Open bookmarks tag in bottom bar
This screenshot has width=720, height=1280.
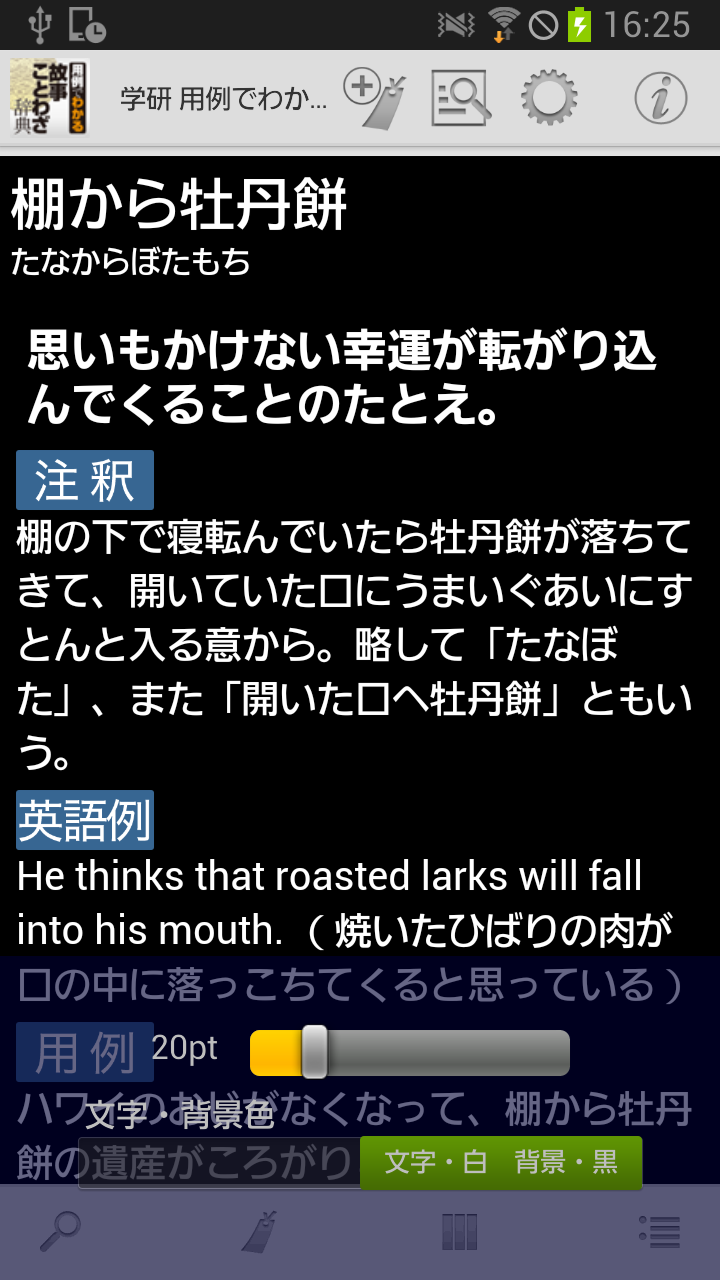pyautogui.click(x=260, y=1232)
